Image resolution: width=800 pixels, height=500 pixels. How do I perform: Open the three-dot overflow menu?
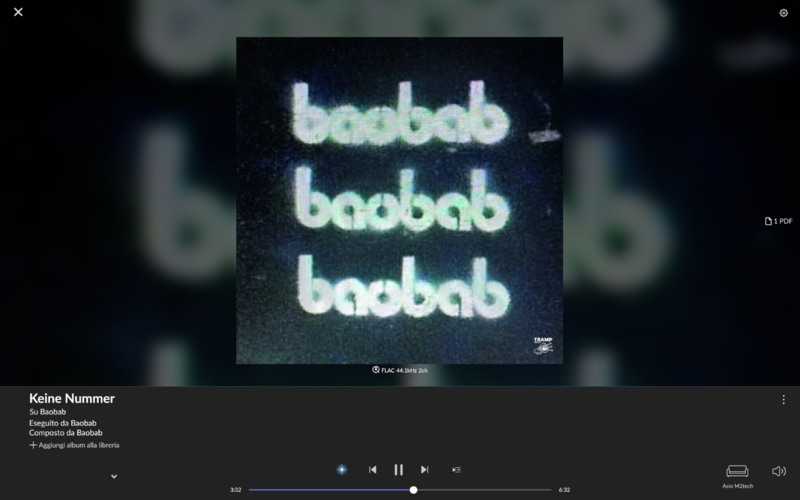coord(783,399)
